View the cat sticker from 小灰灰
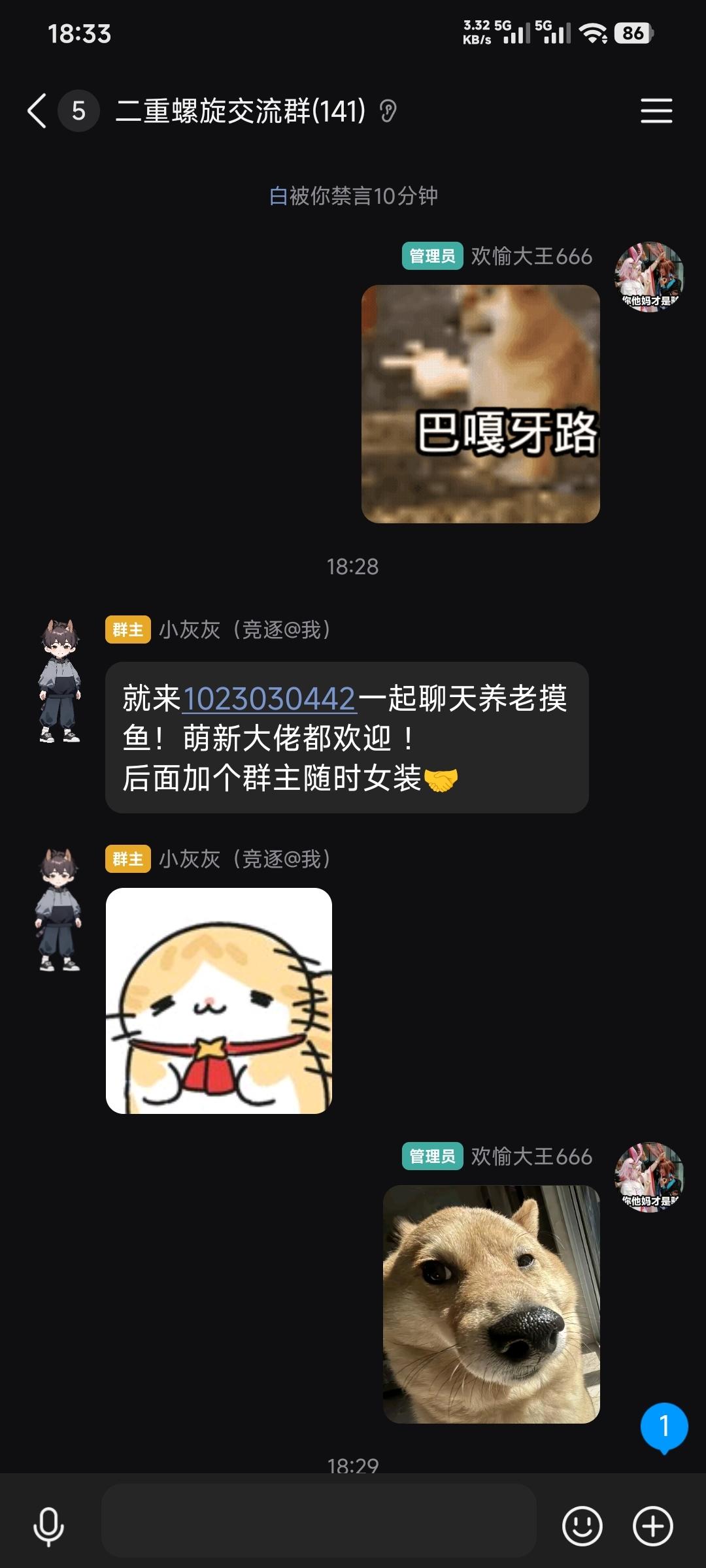706x1568 pixels. (219, 1000)
